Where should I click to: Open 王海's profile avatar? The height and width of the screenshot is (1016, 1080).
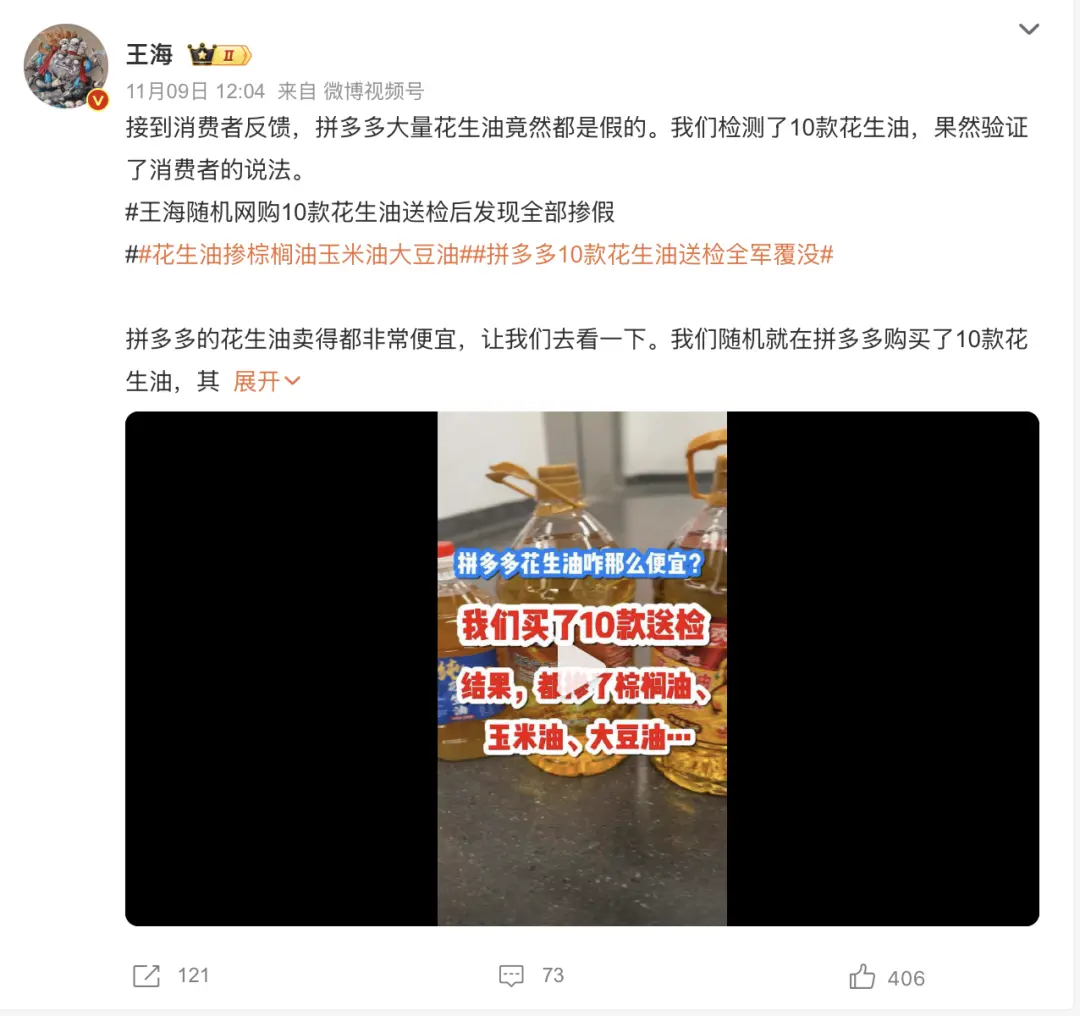tap(66, 66)
